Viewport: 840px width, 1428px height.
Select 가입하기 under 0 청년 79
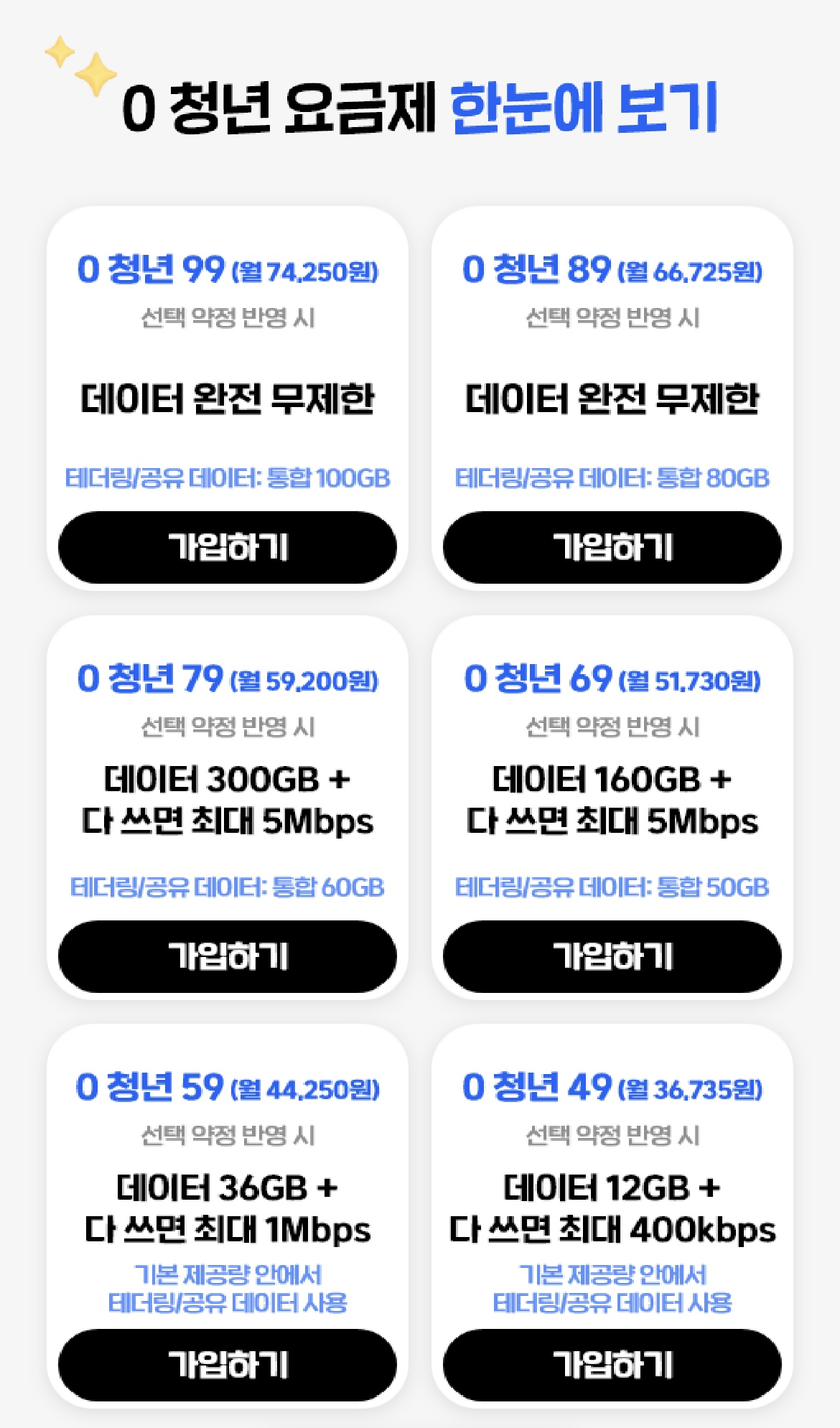pos(227,956)
